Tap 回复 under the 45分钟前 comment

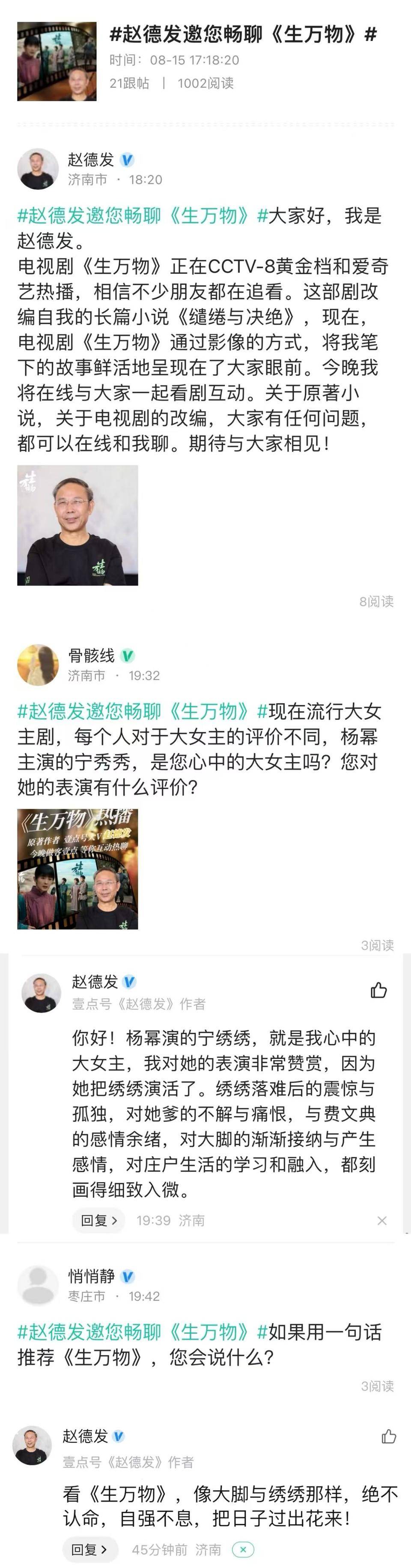click(89, 1549)
